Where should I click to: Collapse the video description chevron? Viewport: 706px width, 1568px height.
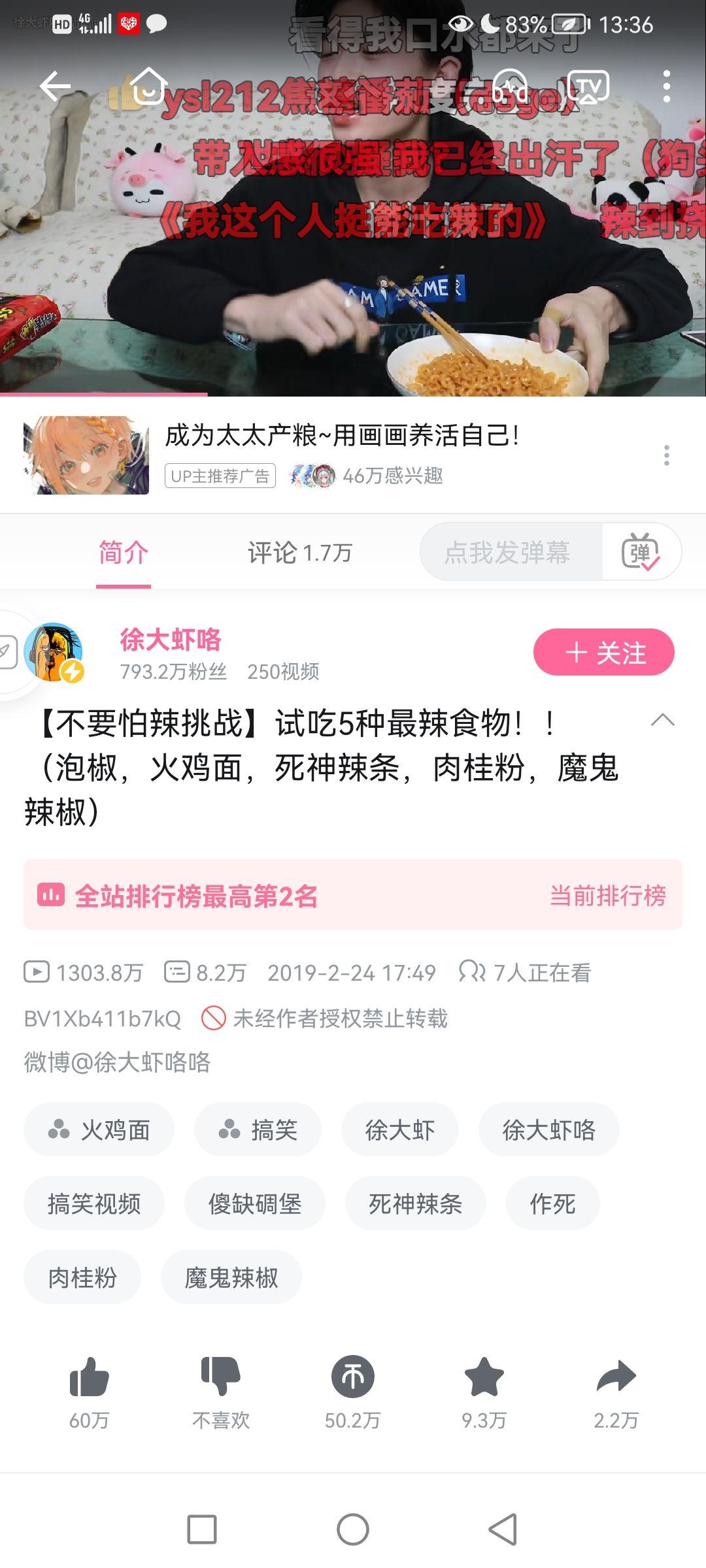662,720
